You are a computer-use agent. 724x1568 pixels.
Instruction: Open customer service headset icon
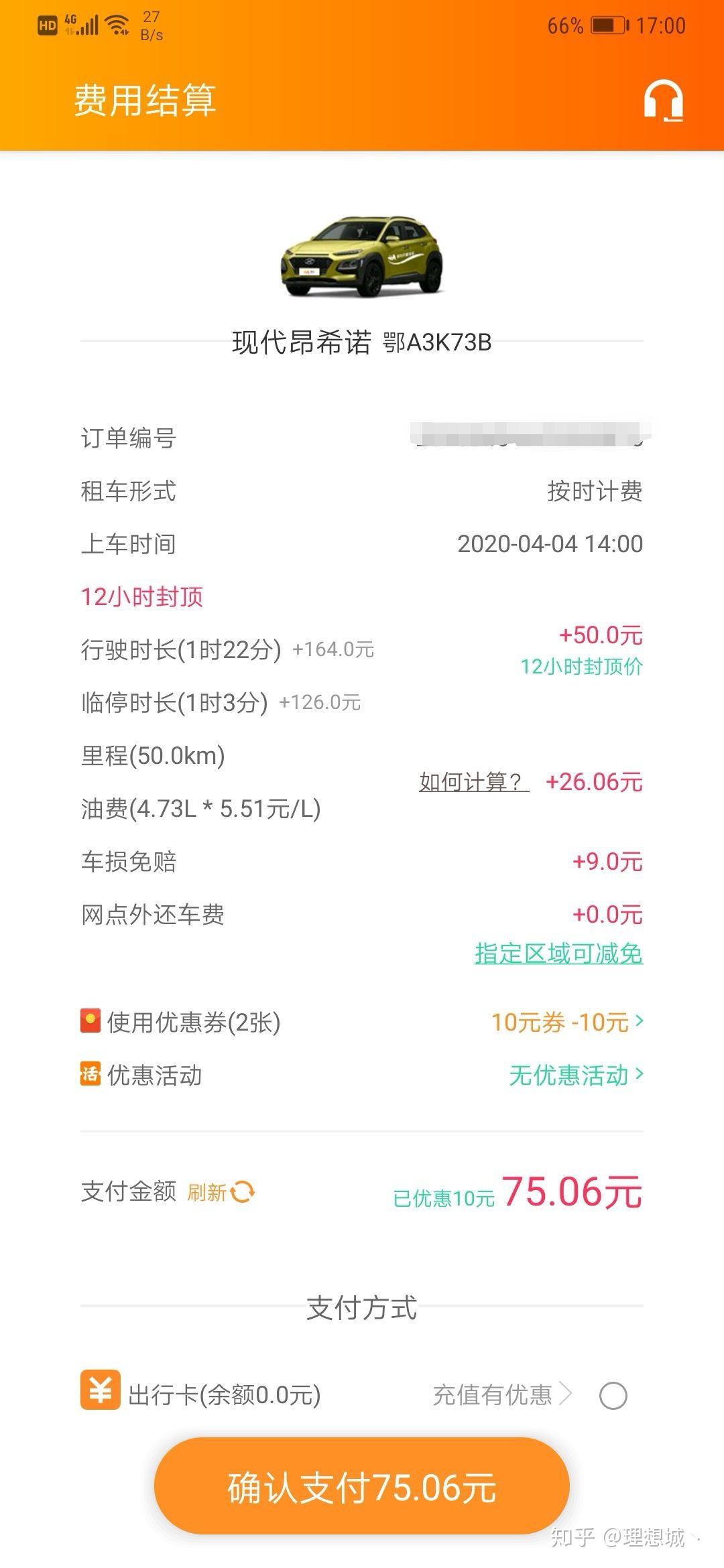point(663,101)
